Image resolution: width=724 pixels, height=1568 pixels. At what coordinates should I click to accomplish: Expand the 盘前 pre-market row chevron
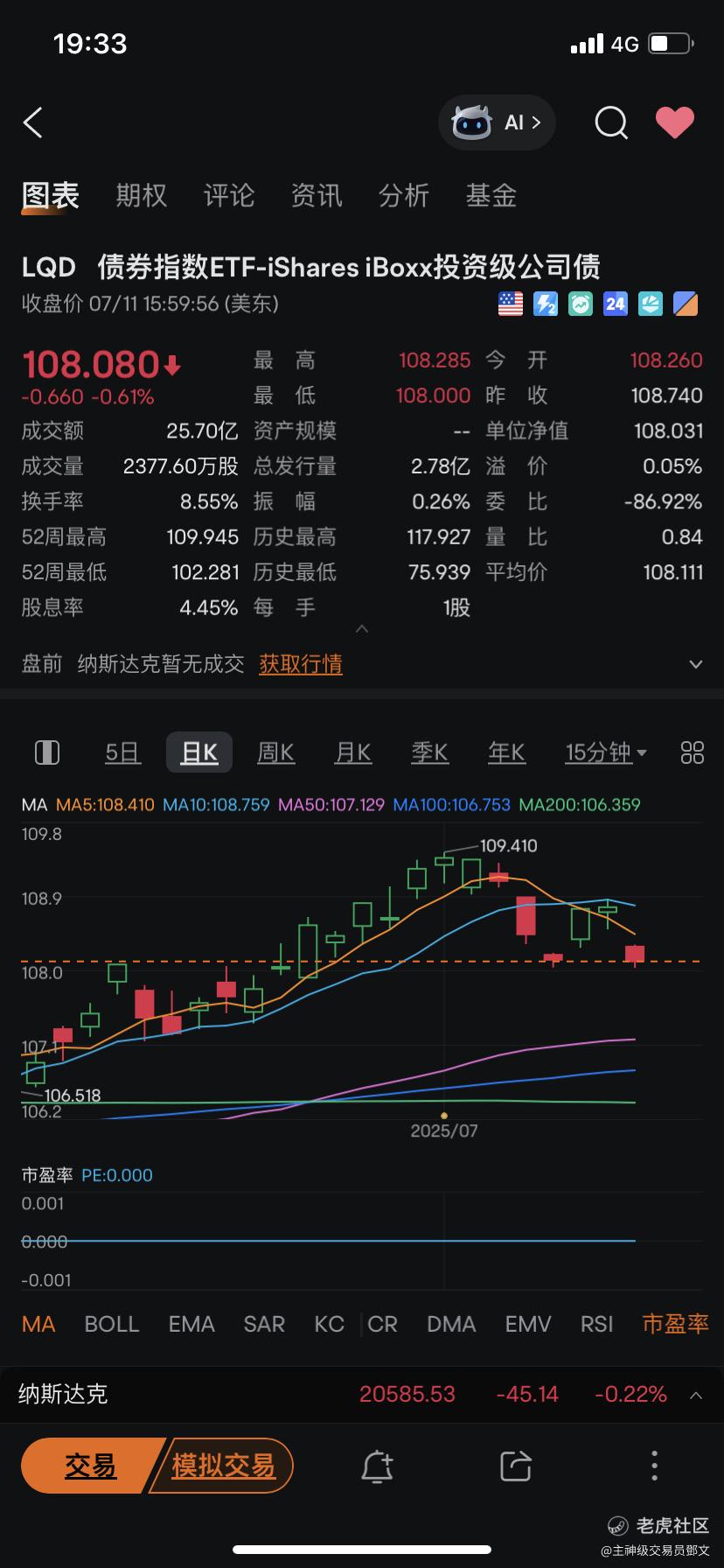696,664
